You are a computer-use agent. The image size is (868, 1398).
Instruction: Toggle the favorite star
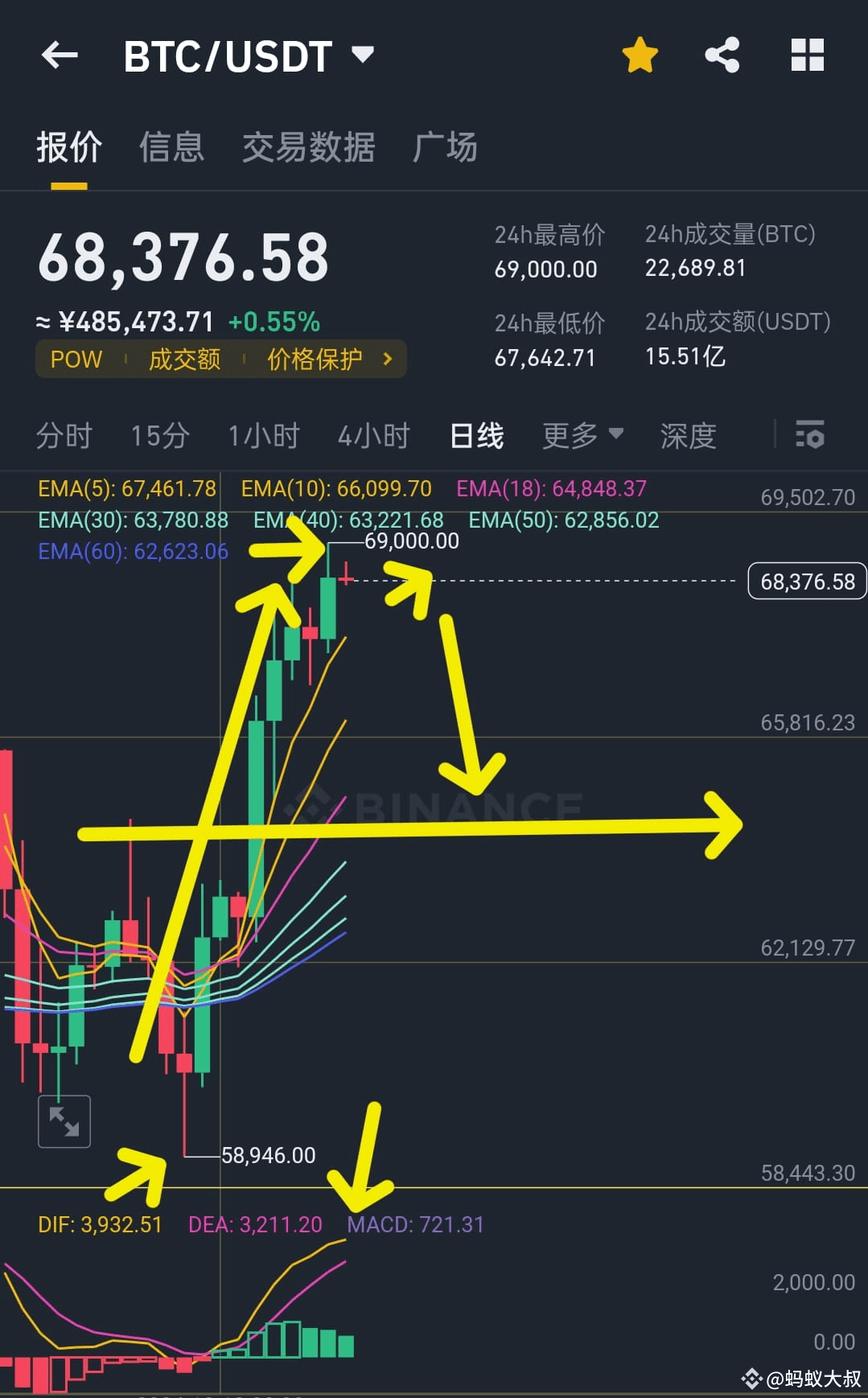(x=640, y=56)
